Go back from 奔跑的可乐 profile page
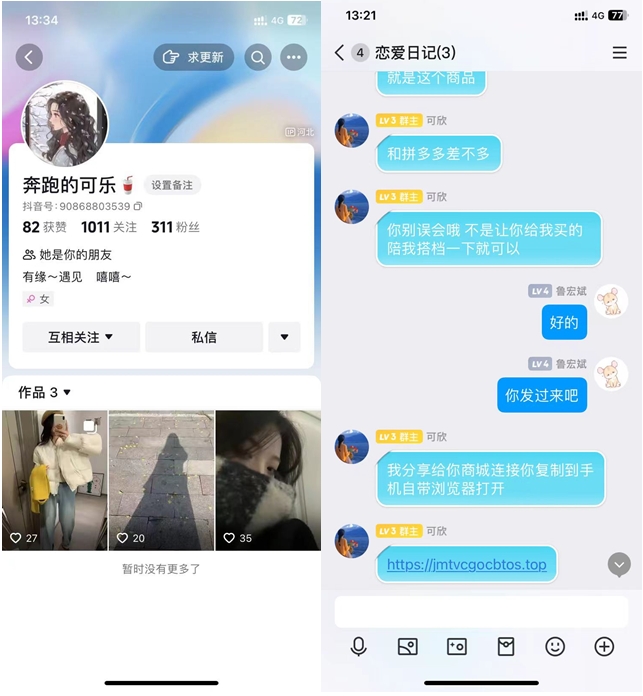The width and height of the screenshot is (643, 696). click(29, 58)
